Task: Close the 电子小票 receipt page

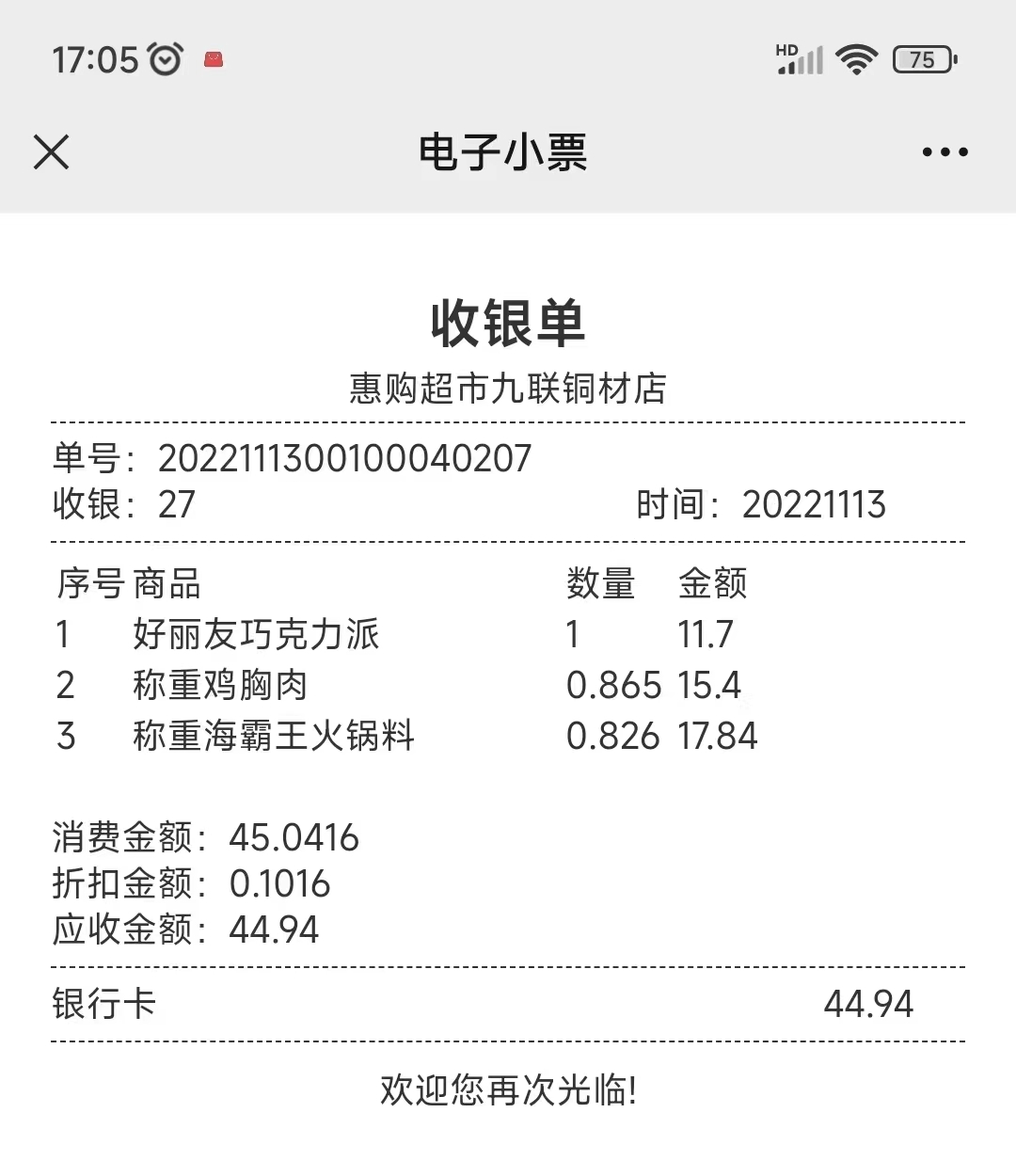Action: (52, 151)
